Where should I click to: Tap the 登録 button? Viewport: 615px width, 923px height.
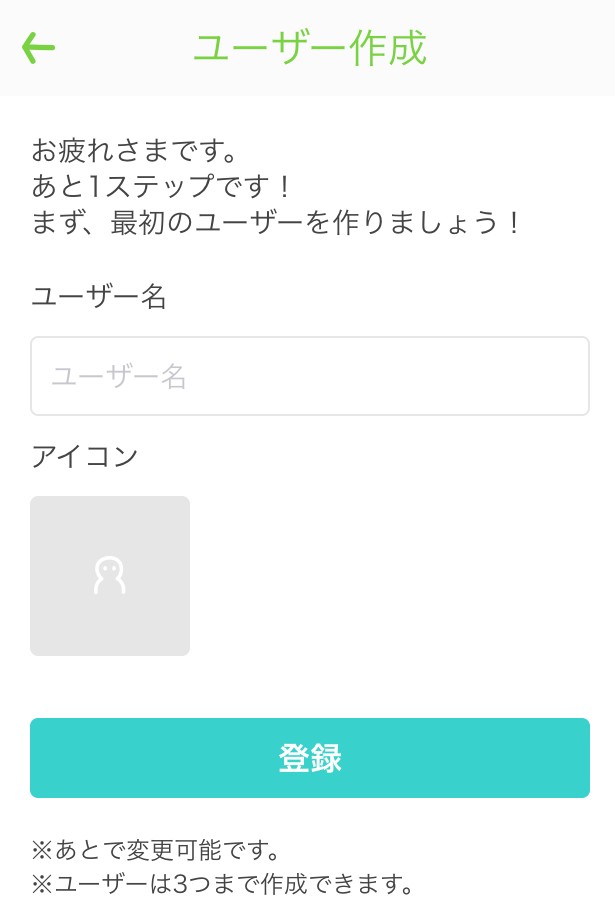click(309, 758)
